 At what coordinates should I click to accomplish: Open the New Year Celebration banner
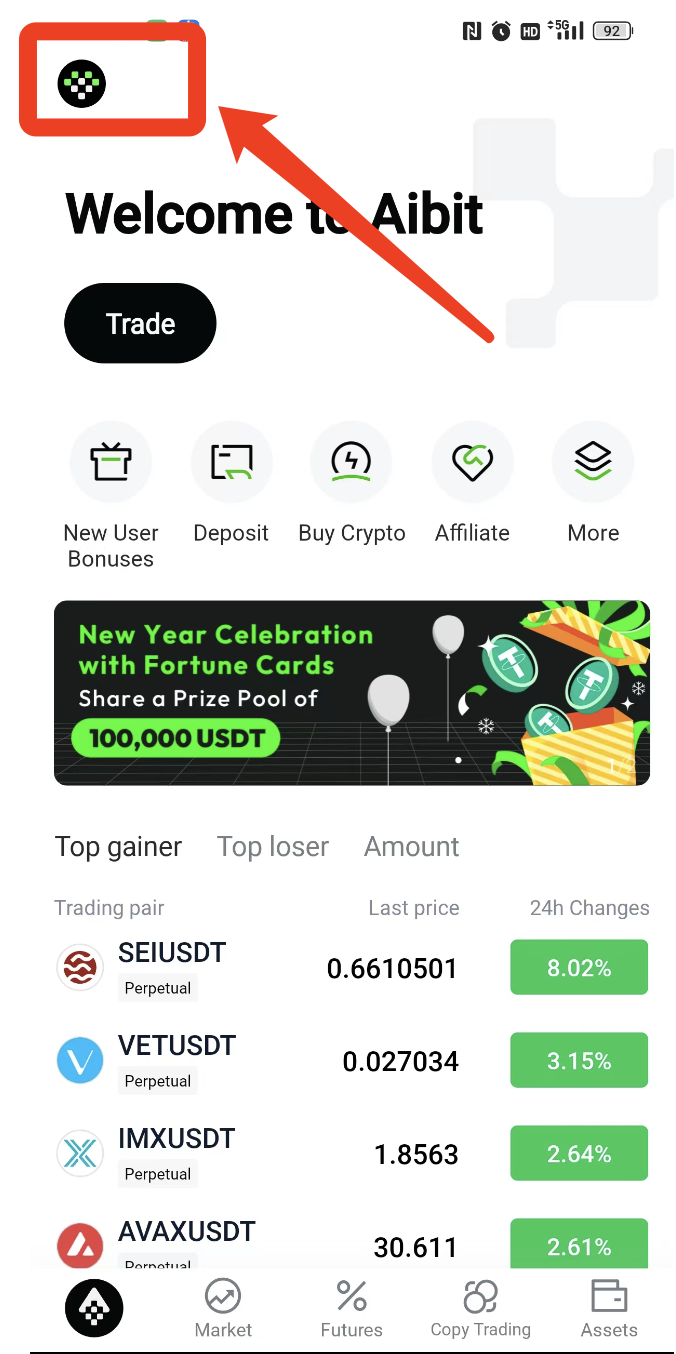point(351,693)
